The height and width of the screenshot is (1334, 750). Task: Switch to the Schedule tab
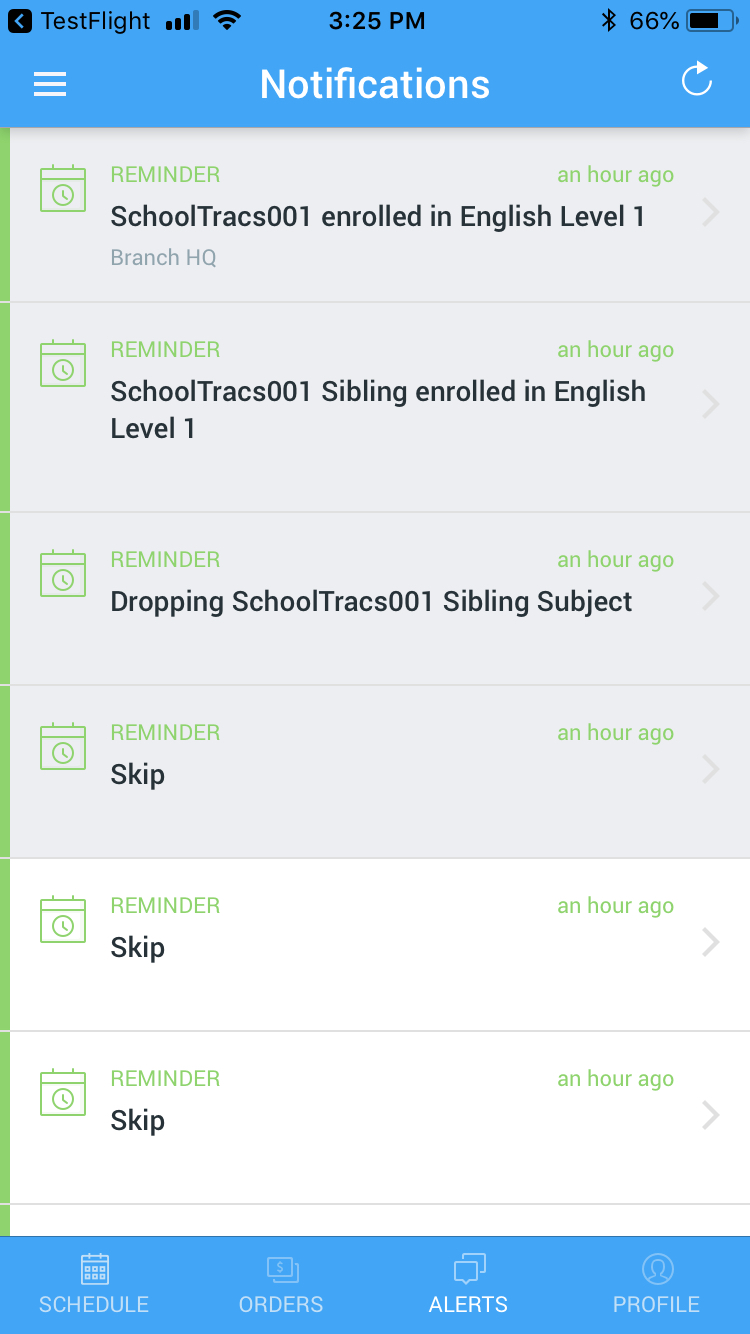pos(94,1285)
